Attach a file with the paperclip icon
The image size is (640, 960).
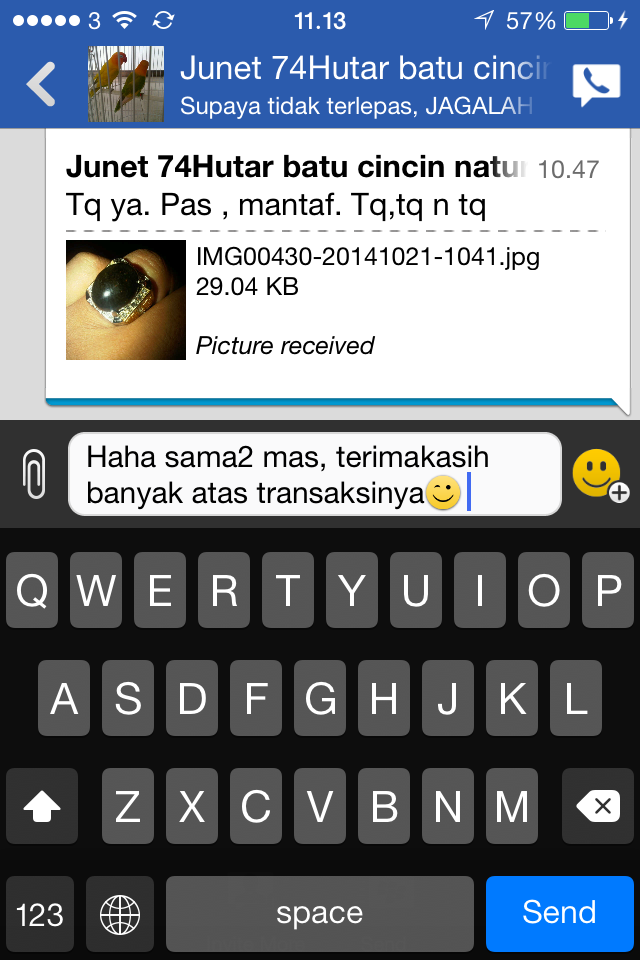coord(35,474)
